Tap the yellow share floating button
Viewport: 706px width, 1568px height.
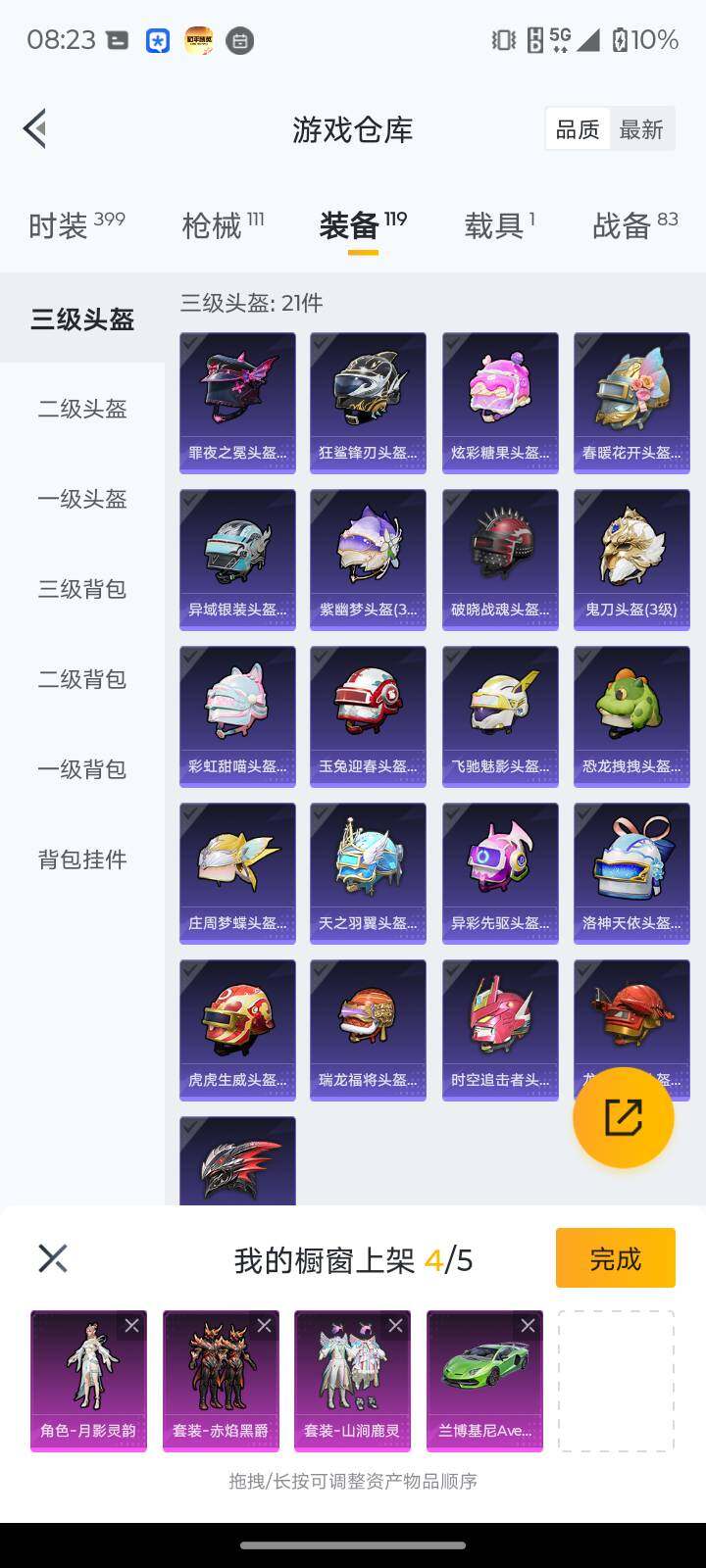tap(624, 1117)
